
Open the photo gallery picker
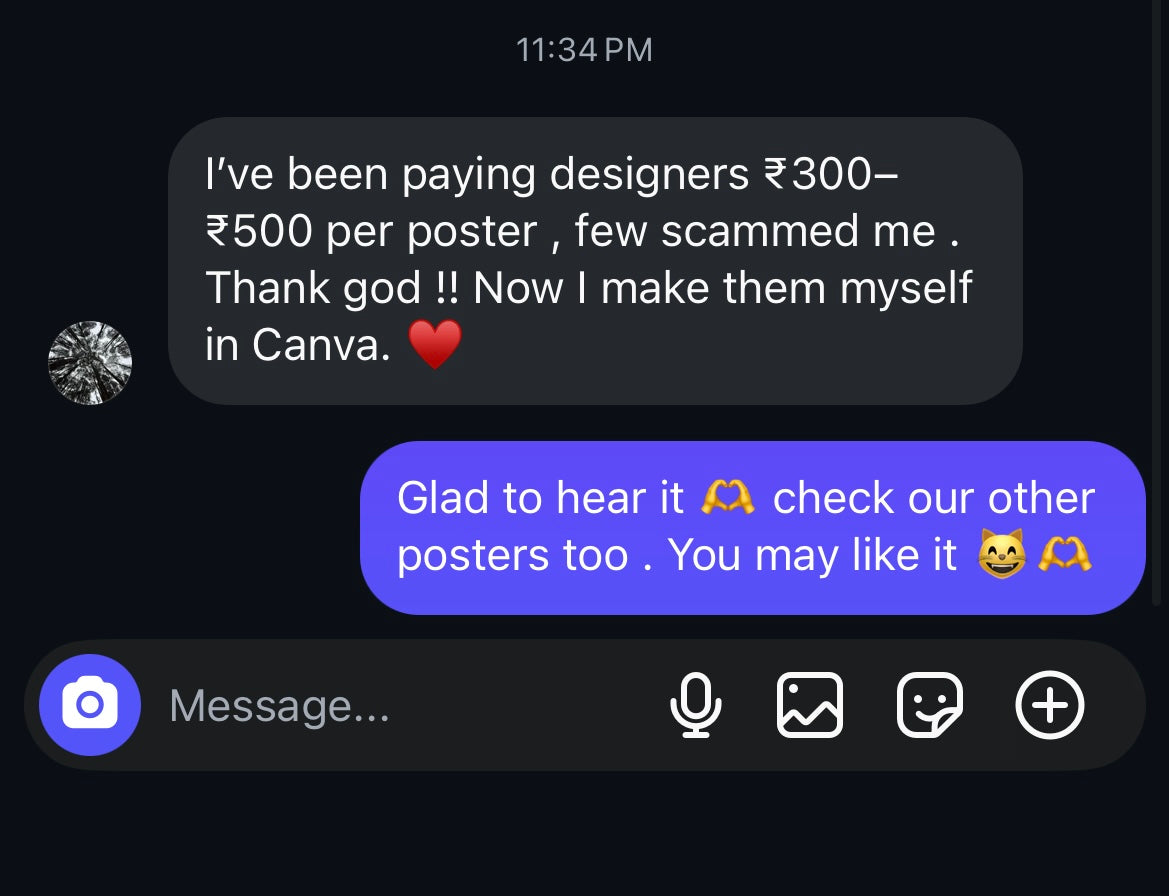click(810, 705)
